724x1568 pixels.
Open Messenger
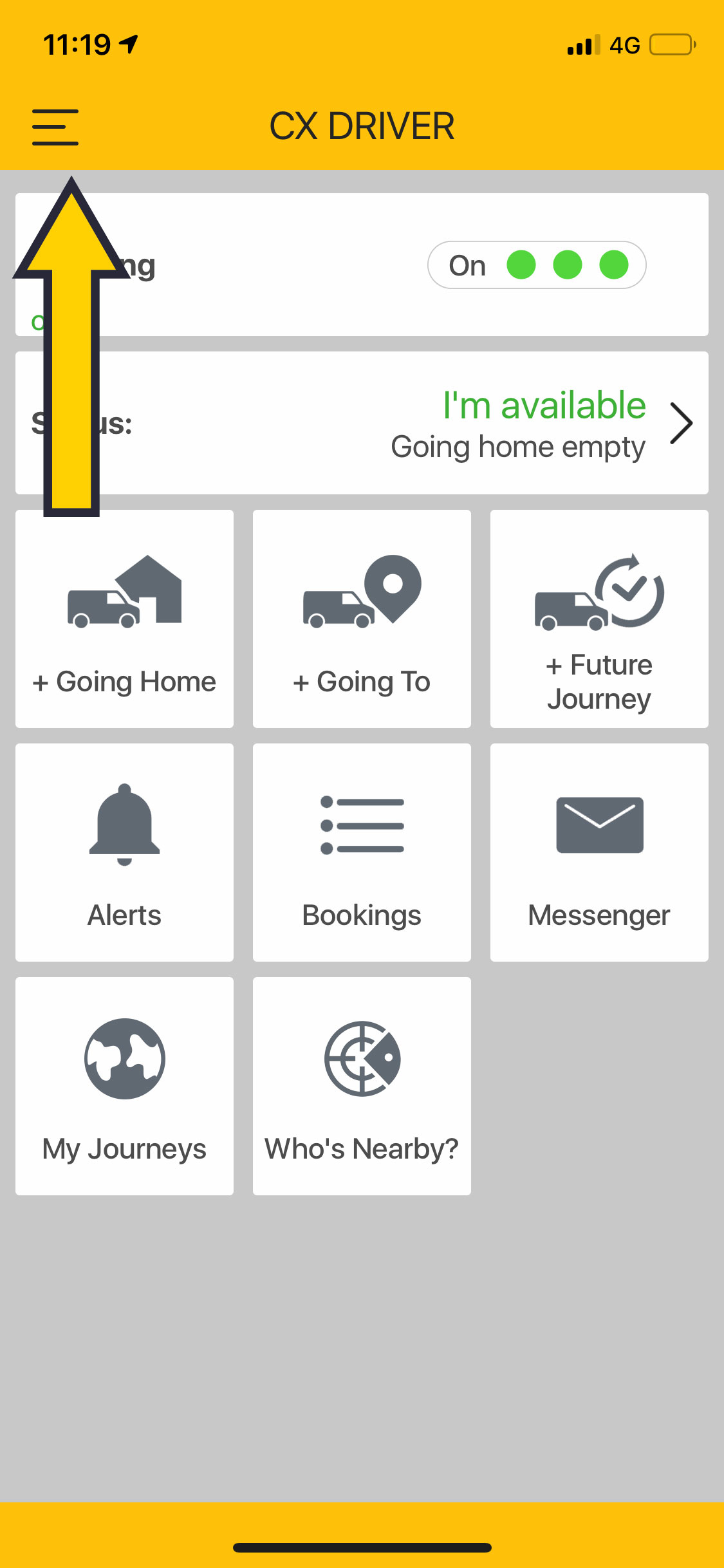click(x=599, y=853)
